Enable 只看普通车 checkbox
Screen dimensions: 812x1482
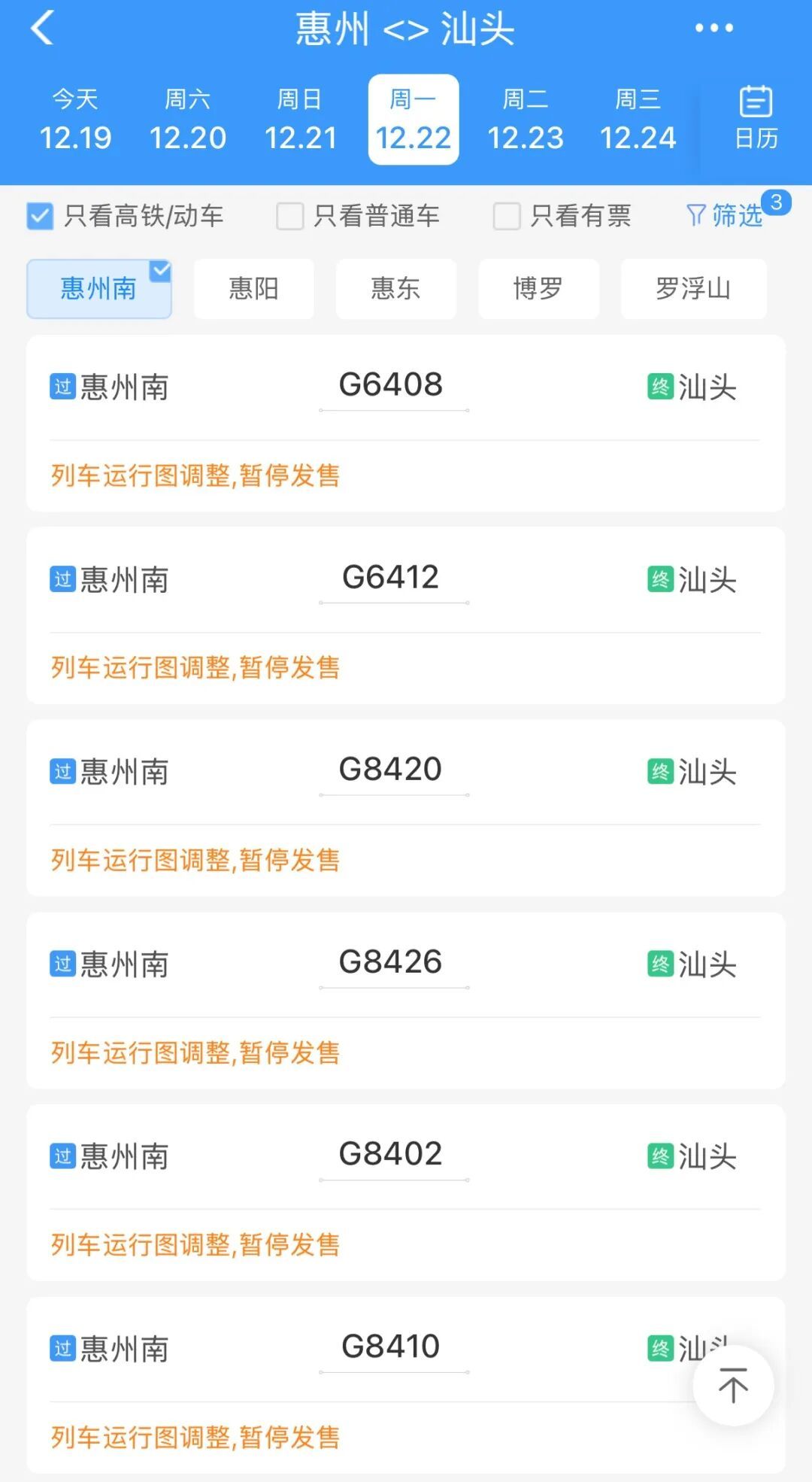pyautogui.click(x=290, y=216)
